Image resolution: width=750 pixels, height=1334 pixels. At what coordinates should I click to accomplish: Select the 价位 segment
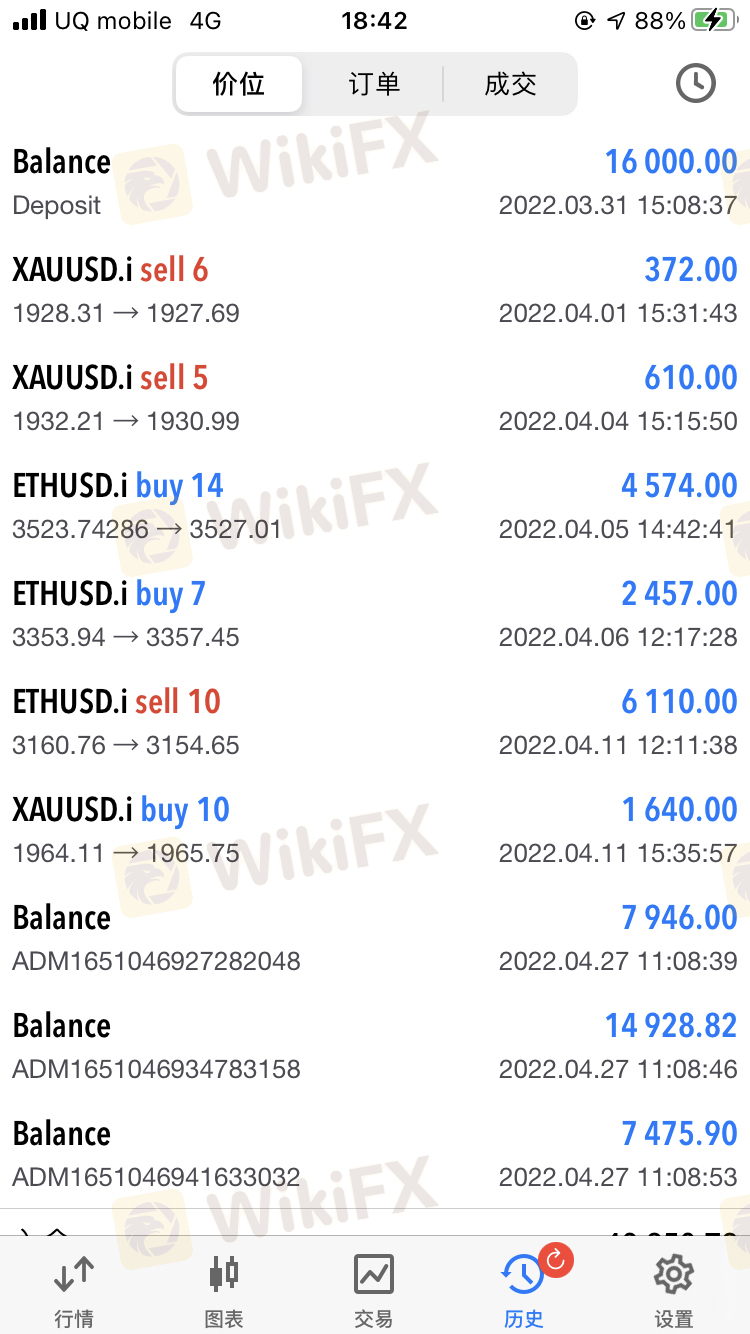(239, 84)
